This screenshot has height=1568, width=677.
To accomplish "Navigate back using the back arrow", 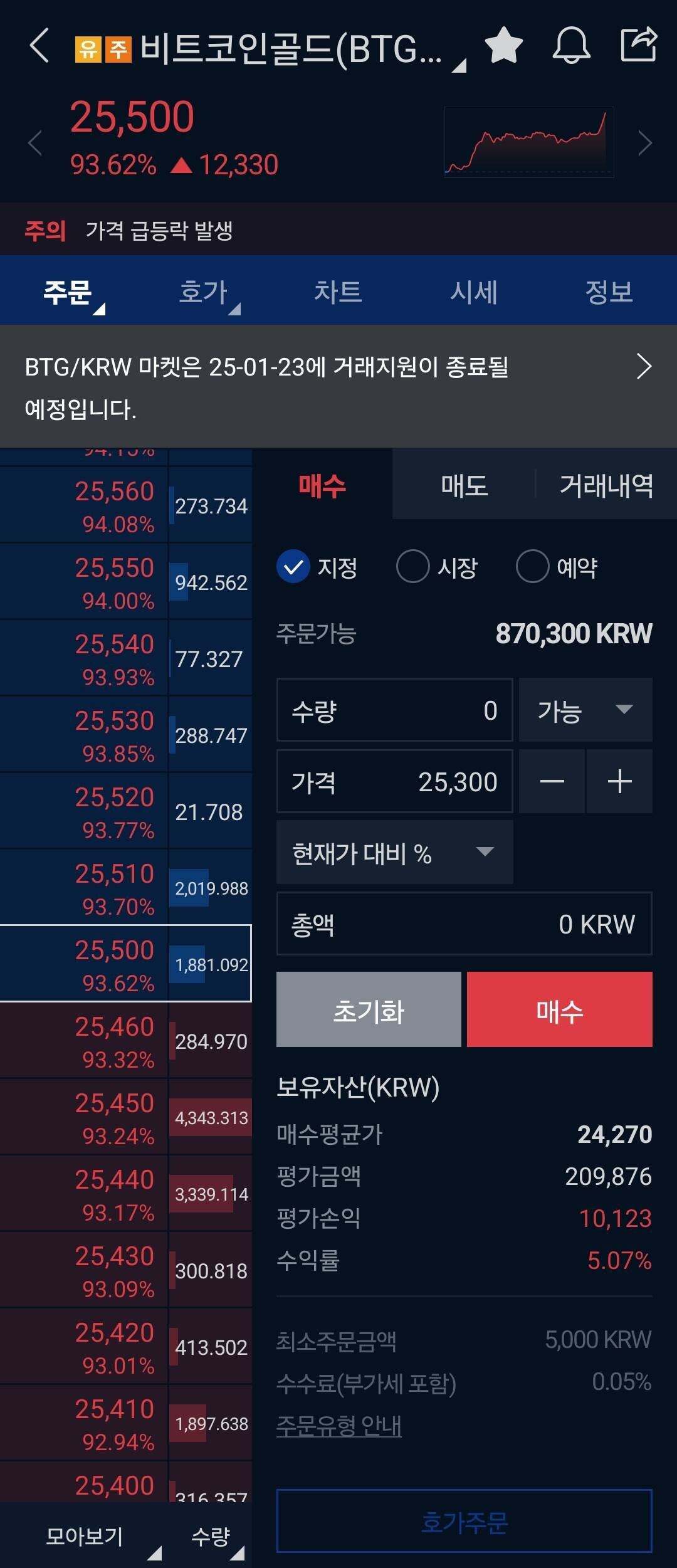I will point(39,47).
